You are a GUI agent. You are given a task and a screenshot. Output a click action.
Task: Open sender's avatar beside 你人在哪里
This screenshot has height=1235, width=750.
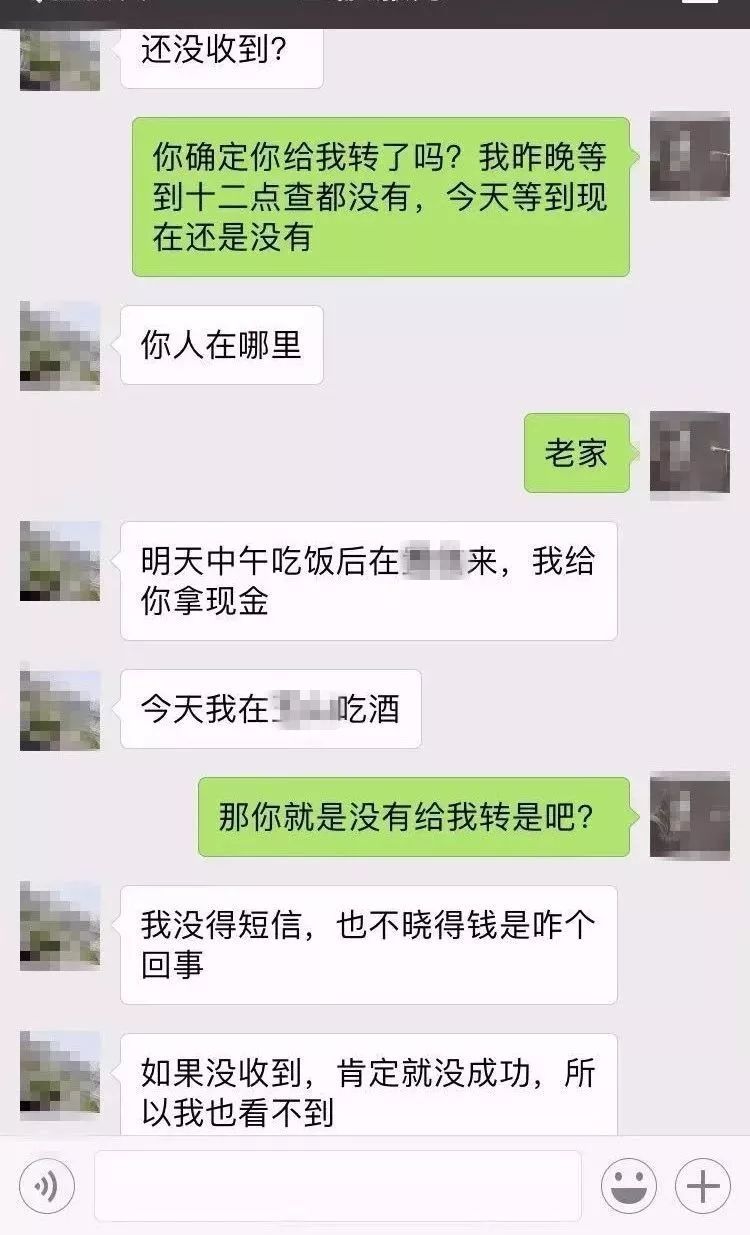click(x=60, y=346)
